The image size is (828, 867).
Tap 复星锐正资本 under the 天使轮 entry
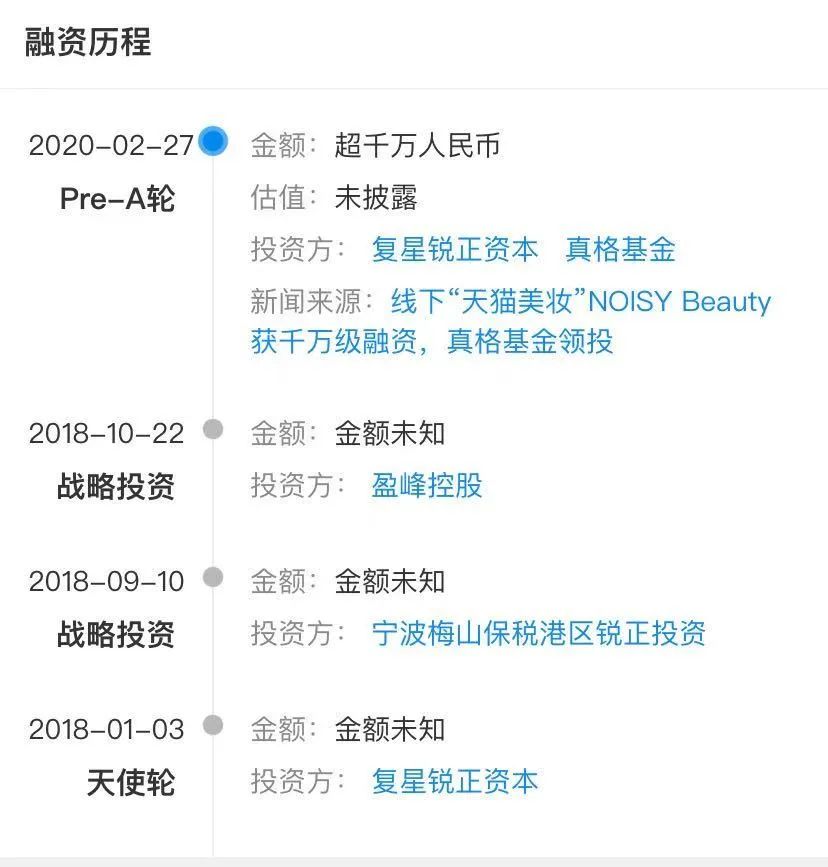455,781
